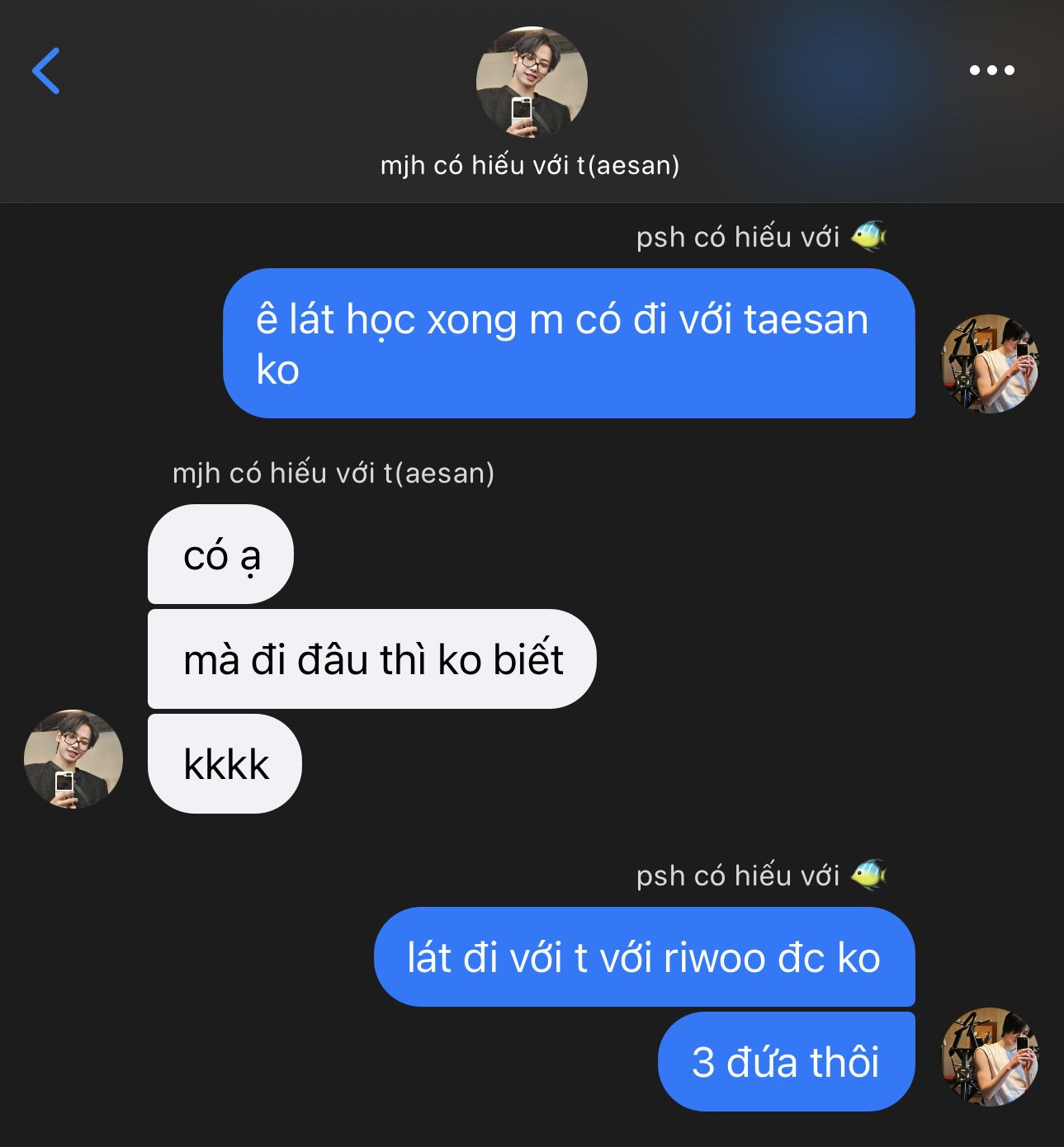Open the three-dot overflow menu

[x=991, y=71]
